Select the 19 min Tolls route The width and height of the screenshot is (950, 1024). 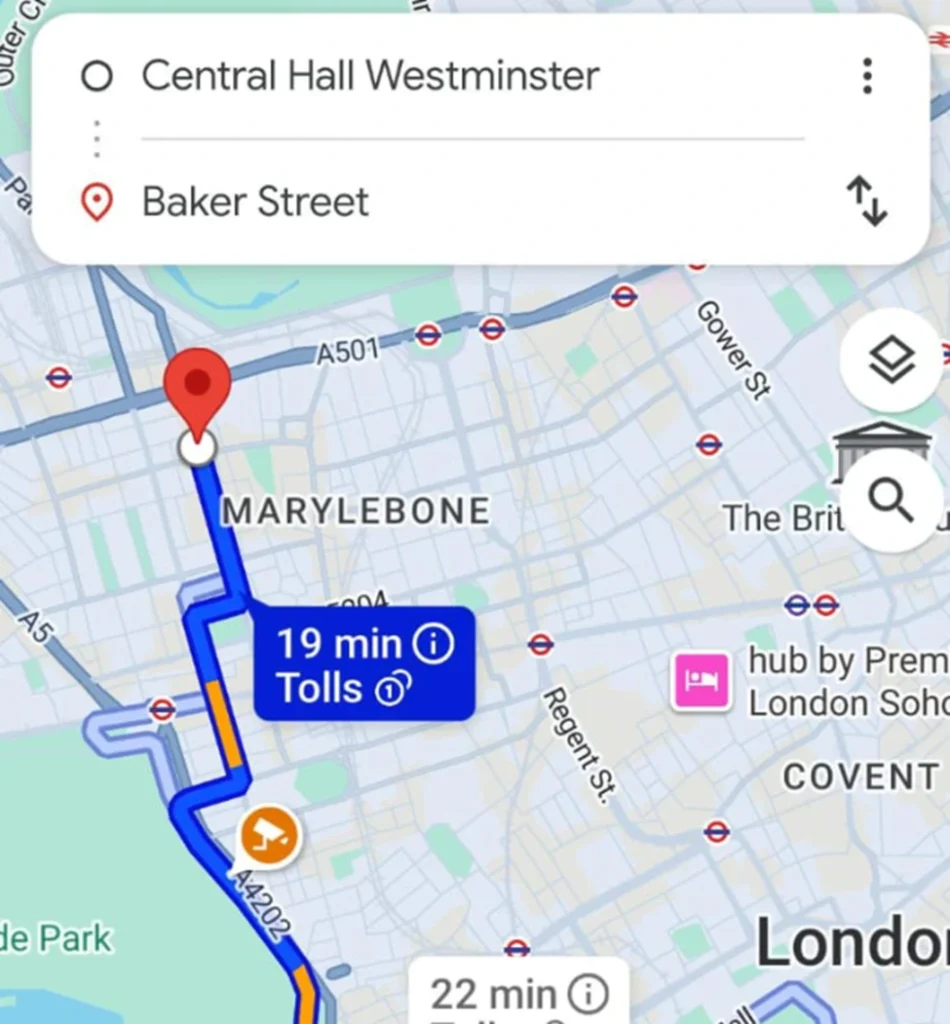point(364,664)
